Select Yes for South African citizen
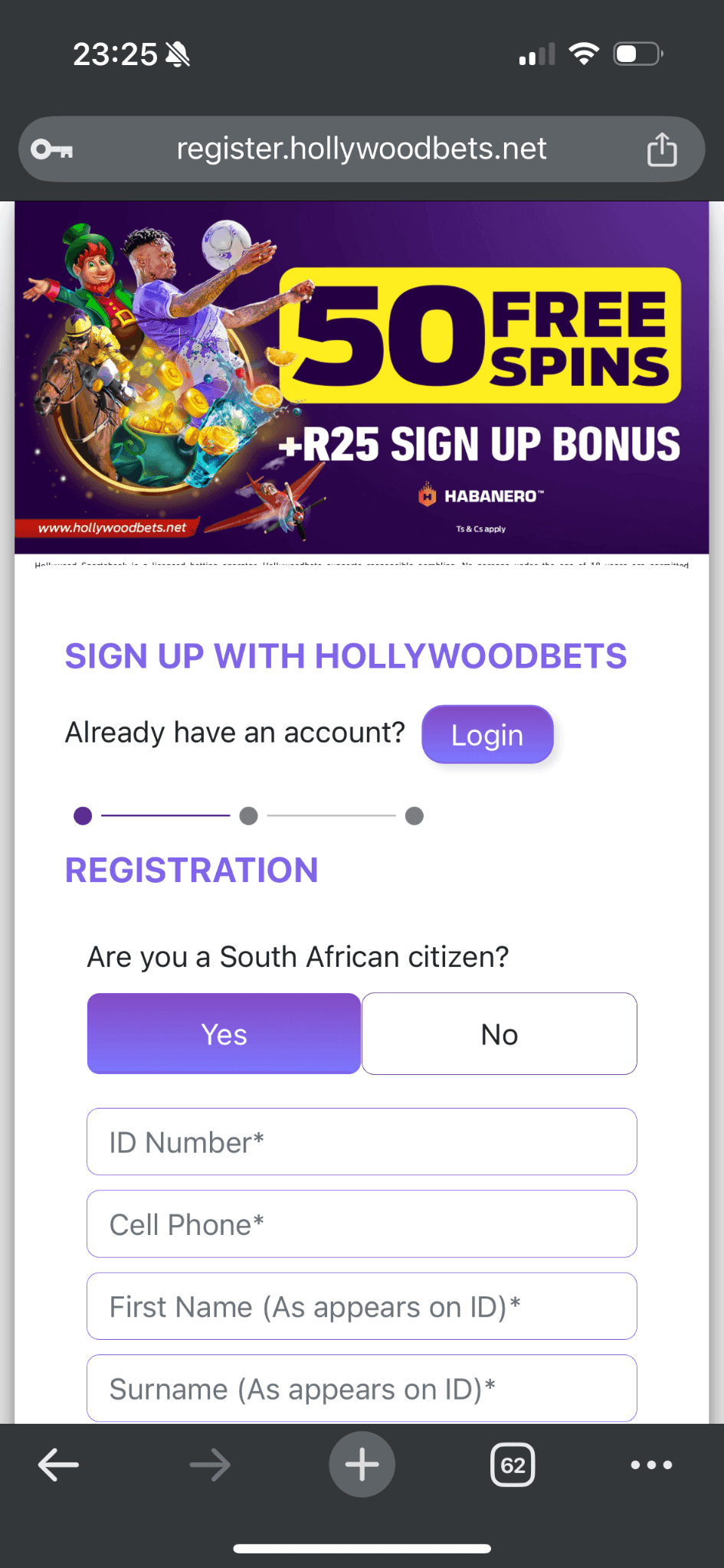The width and height of the screenshot is (724, 1568). click(x=224, y=1034)
